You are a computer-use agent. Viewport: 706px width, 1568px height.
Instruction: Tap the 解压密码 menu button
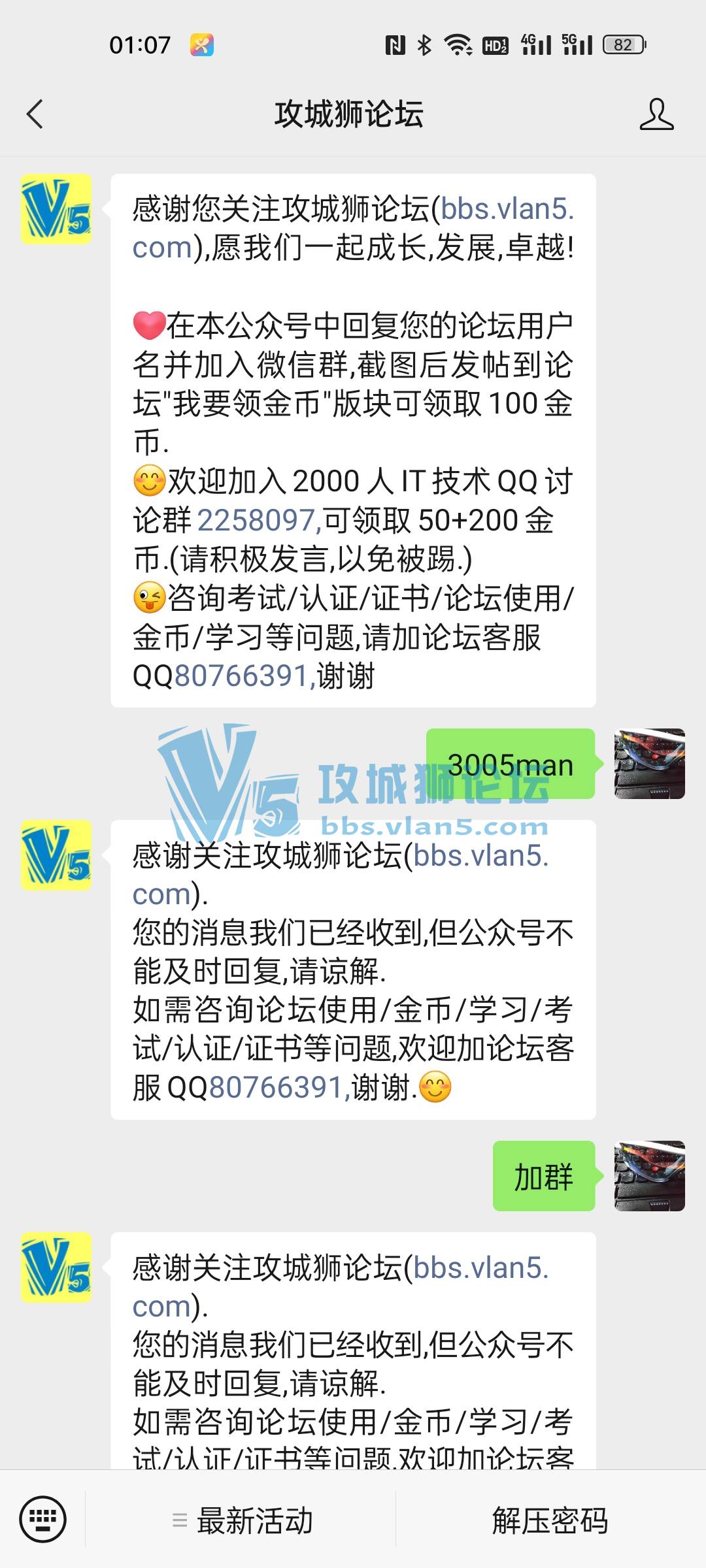click(550, 1520)
